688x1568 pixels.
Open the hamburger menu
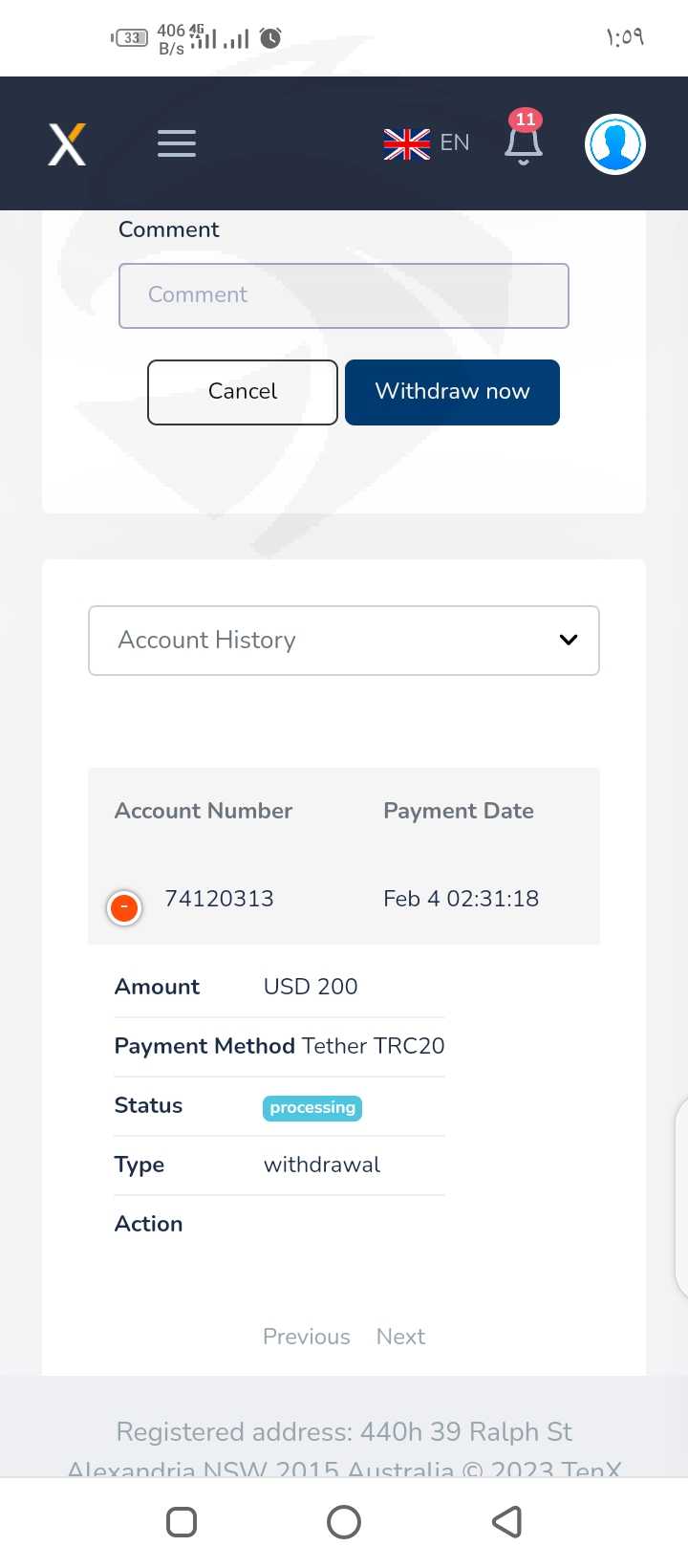point(177,143)
